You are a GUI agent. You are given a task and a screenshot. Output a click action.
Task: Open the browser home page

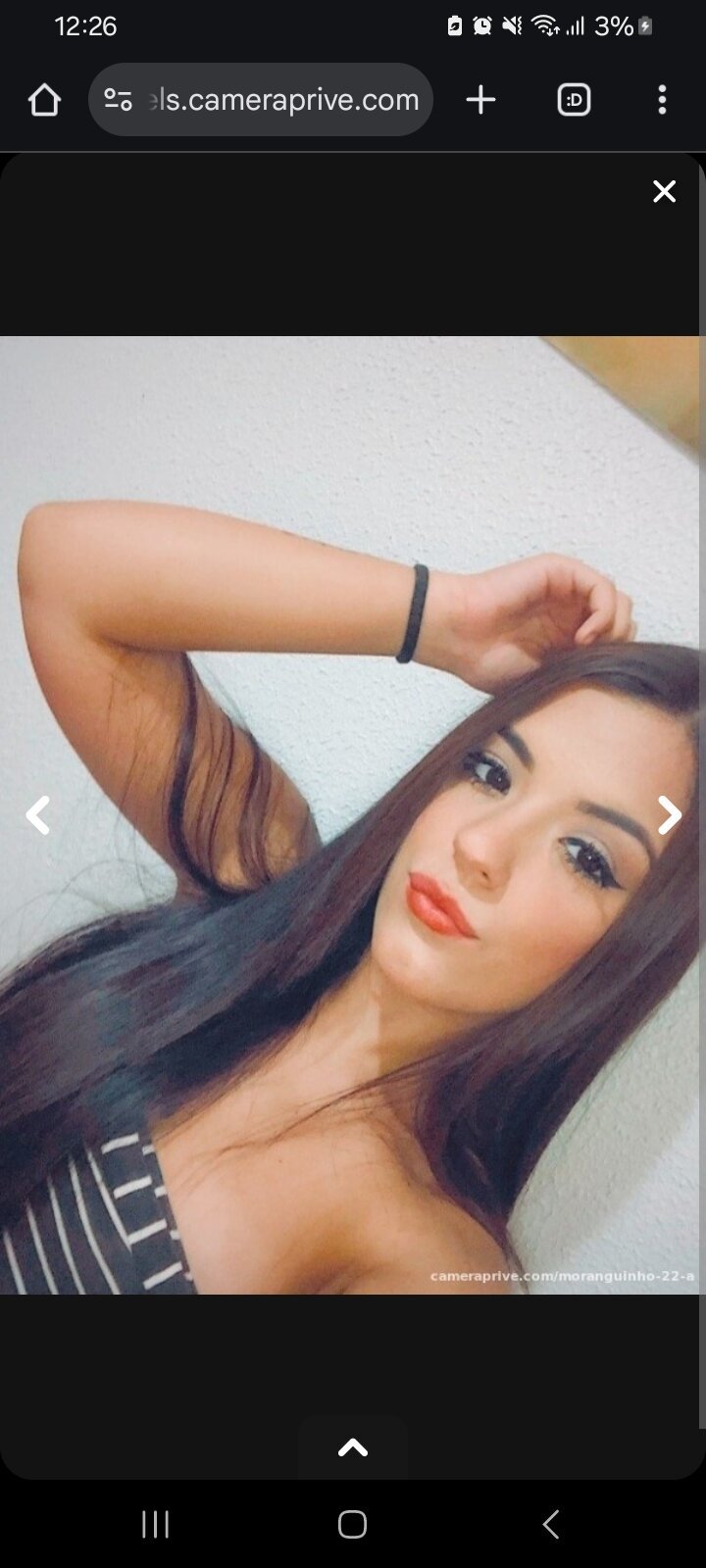pyautogui.click(x=44, y=100)
